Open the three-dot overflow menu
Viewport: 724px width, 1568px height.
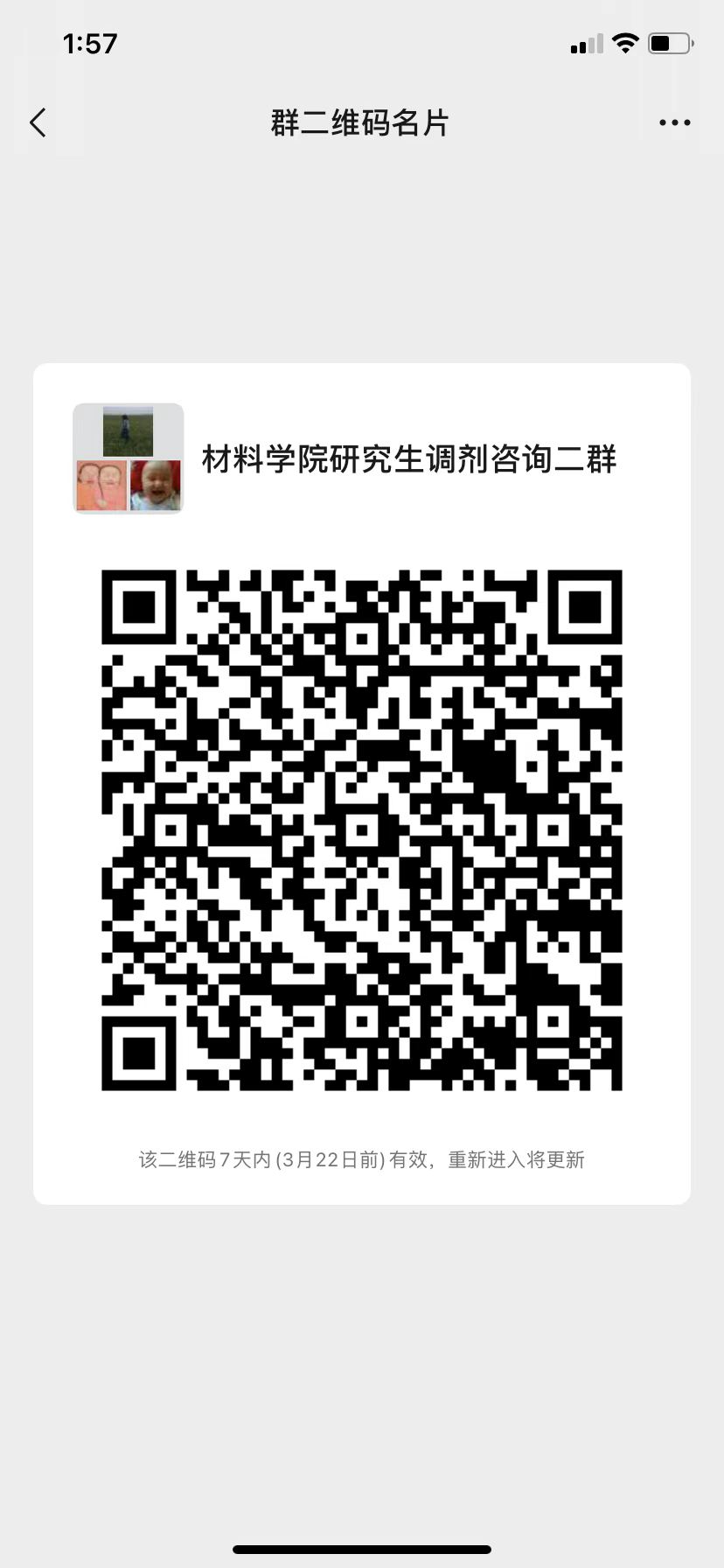[x=674, y=123]
